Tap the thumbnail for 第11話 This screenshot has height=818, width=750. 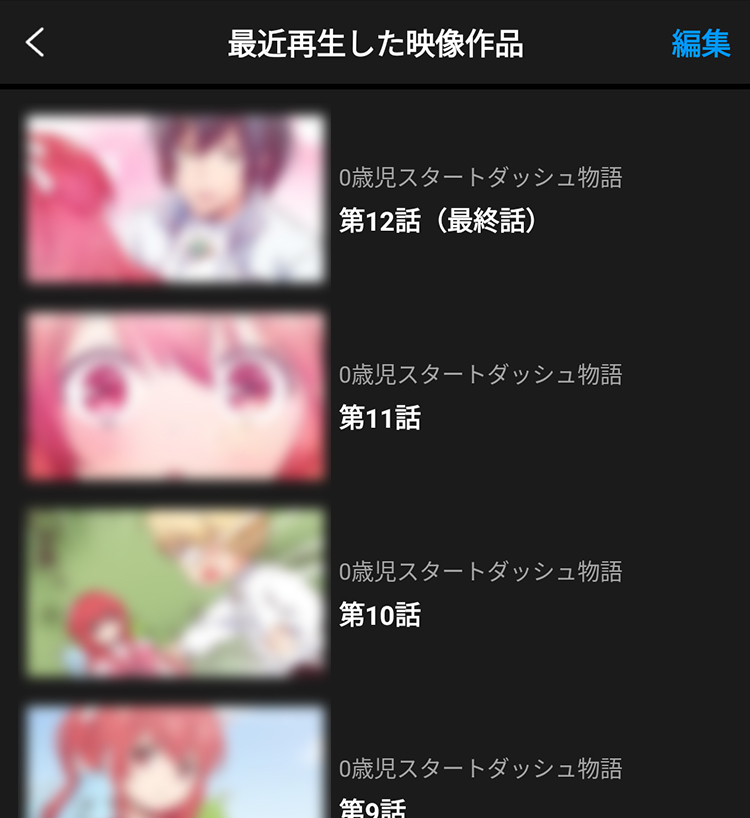(x=176, y=396)
